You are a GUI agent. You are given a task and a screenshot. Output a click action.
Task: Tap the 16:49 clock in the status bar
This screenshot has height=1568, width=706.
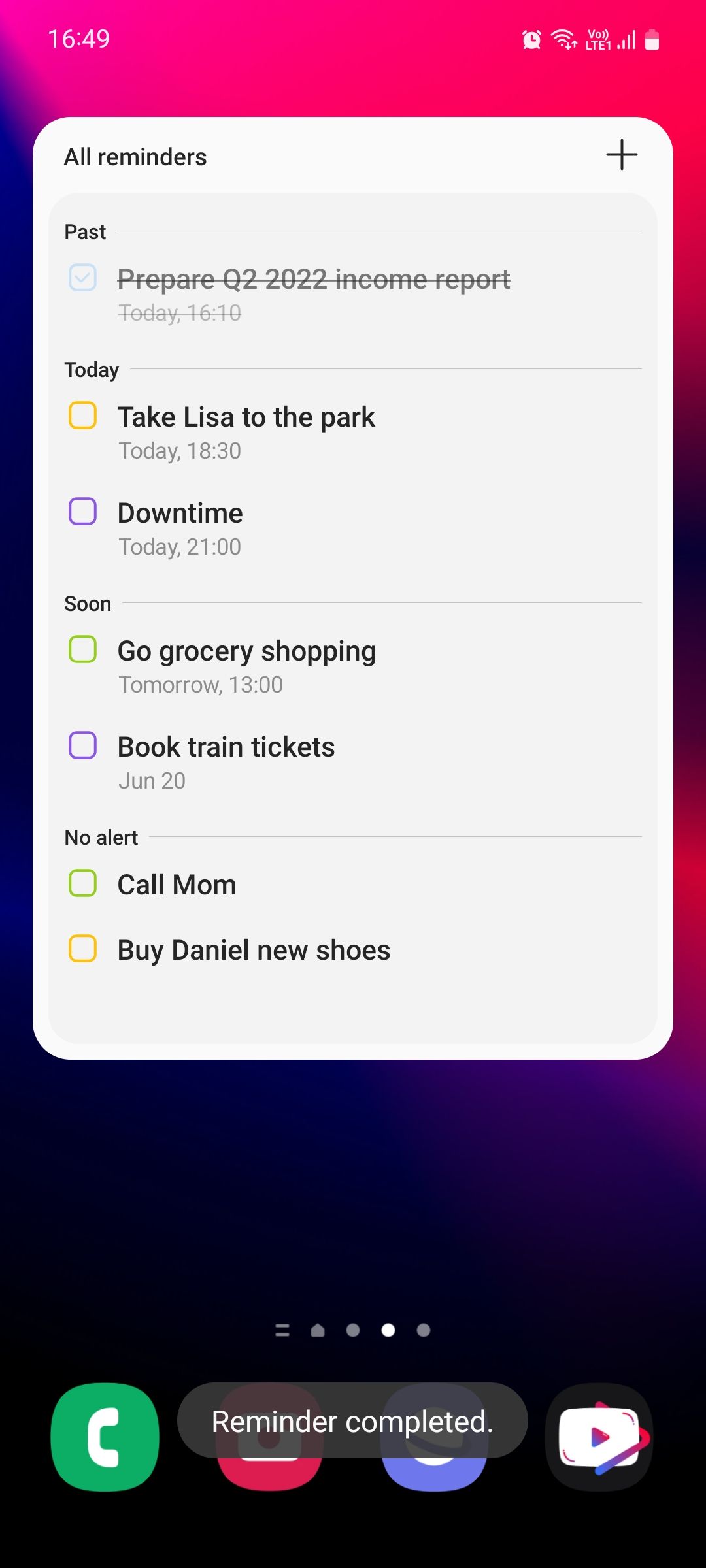point(78,39)
